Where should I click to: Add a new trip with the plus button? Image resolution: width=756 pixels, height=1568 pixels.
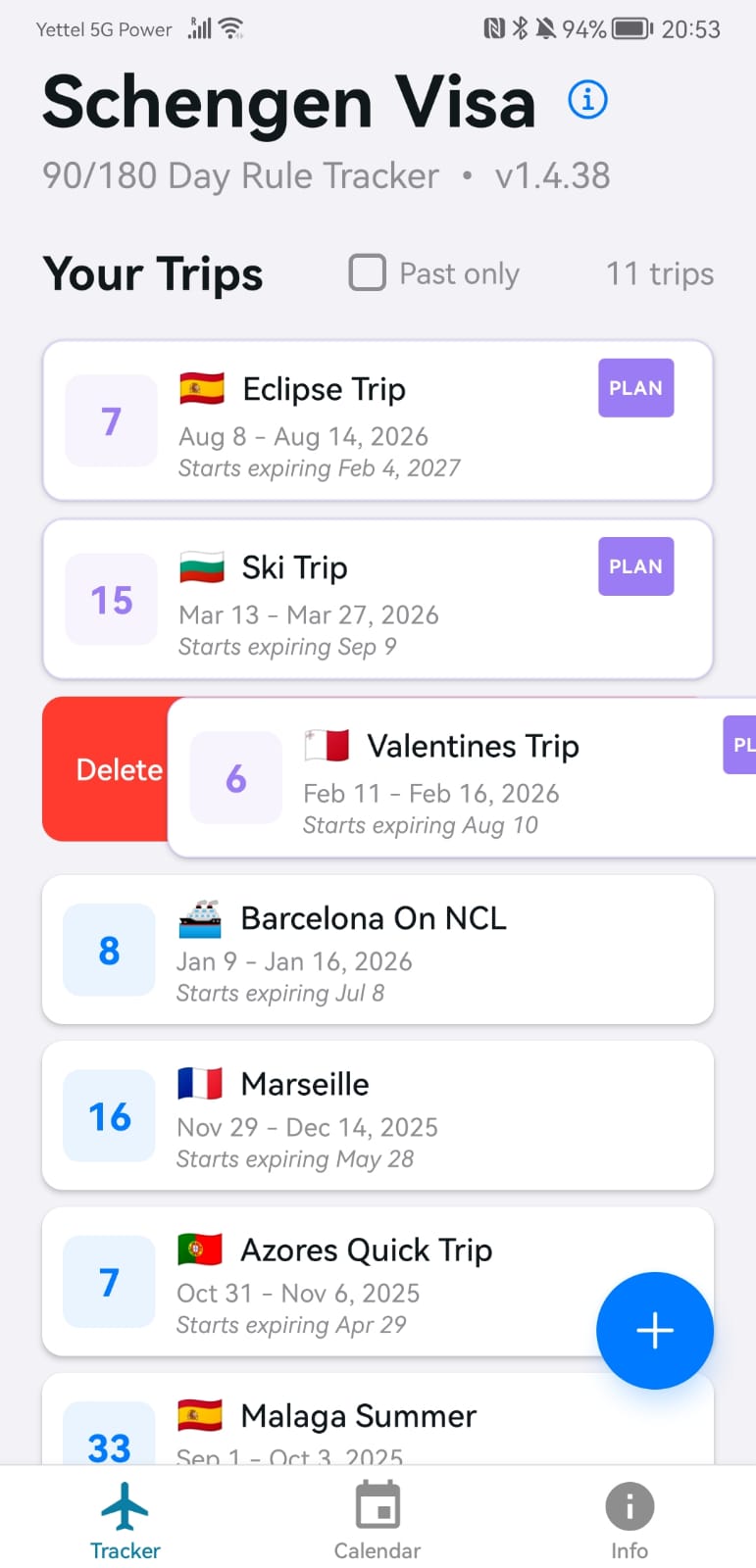654,1330
